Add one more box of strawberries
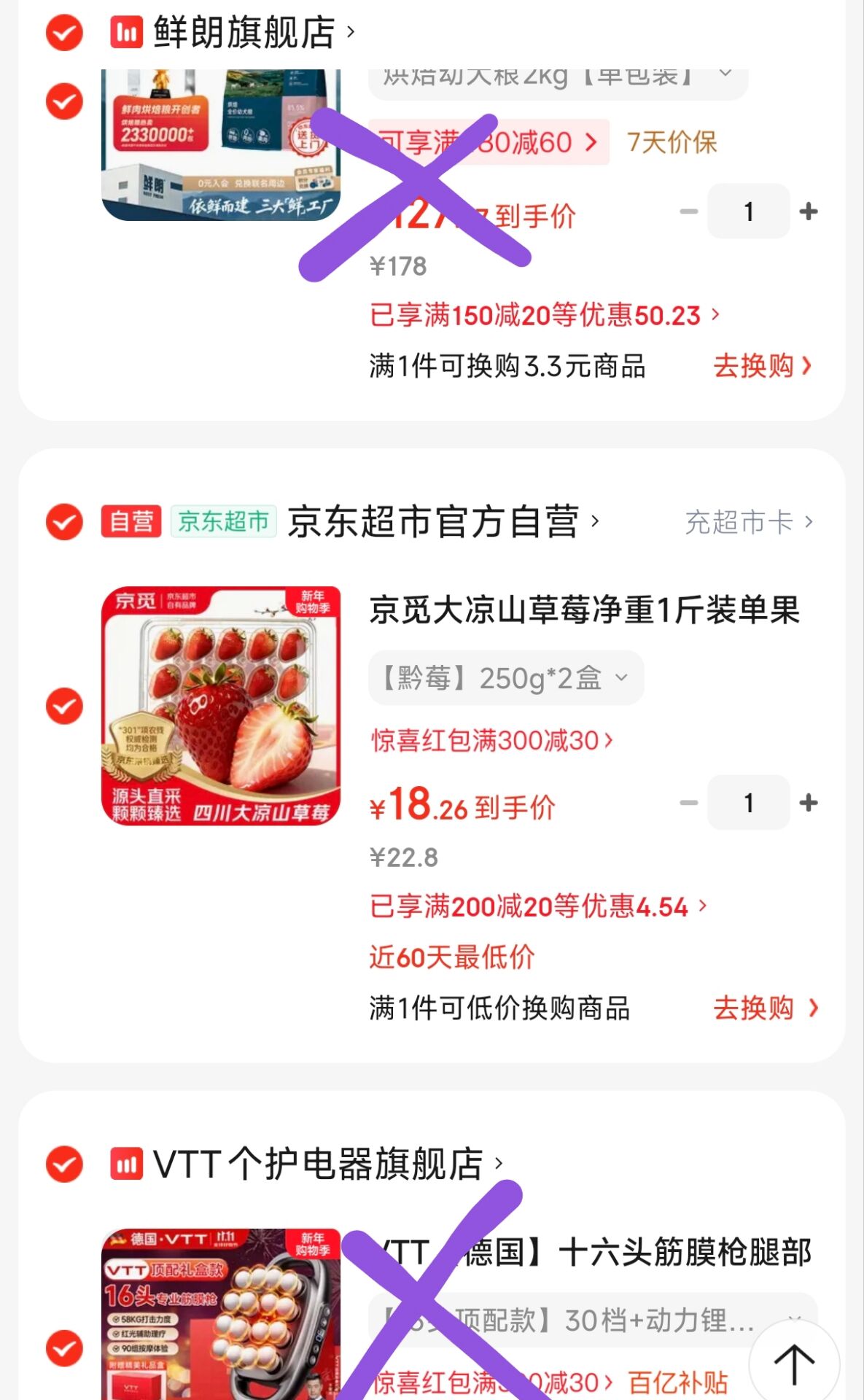Viewport: 864px width, 1400px height. (808, 803)
